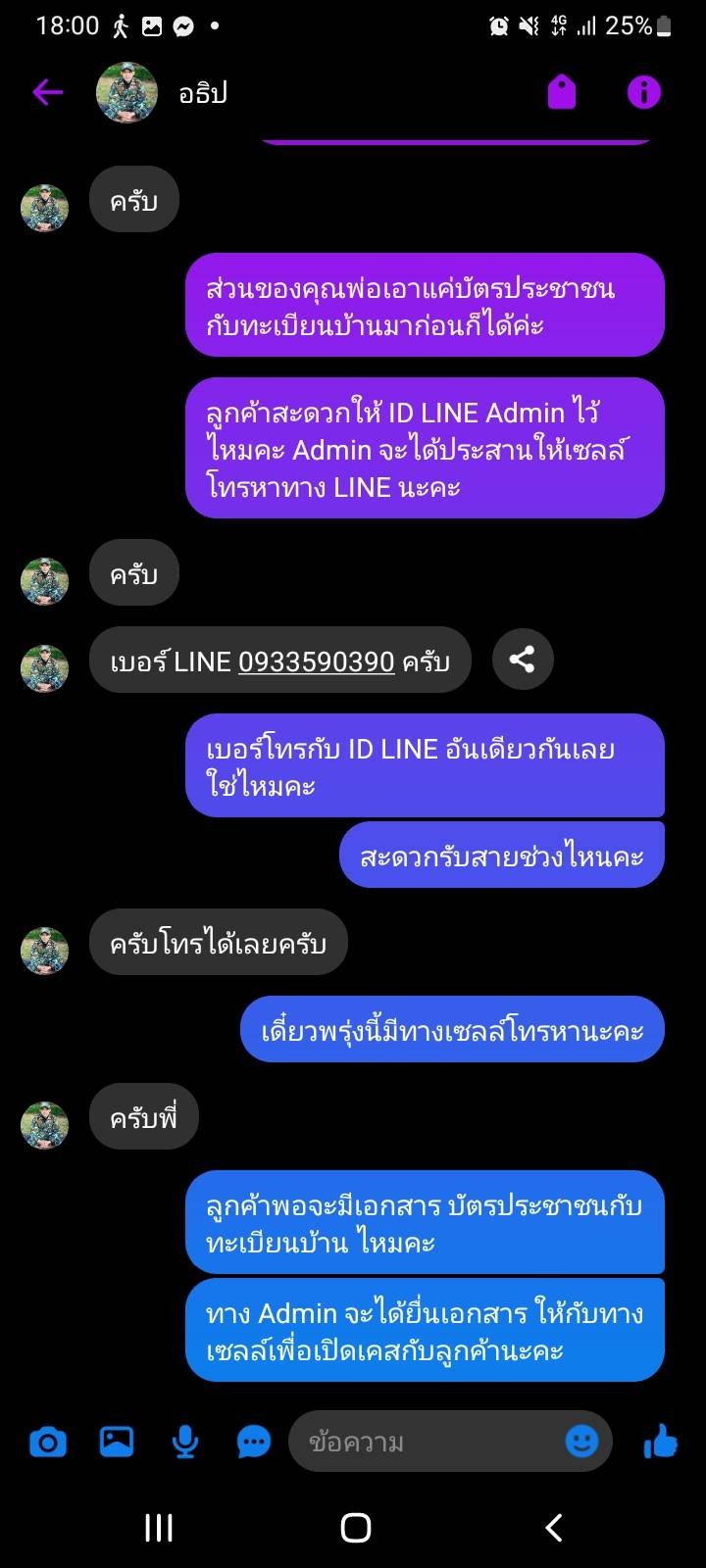Tap the phone number 0933590390 link
This screenshot has height=1568, width=706.
point(317,661)
